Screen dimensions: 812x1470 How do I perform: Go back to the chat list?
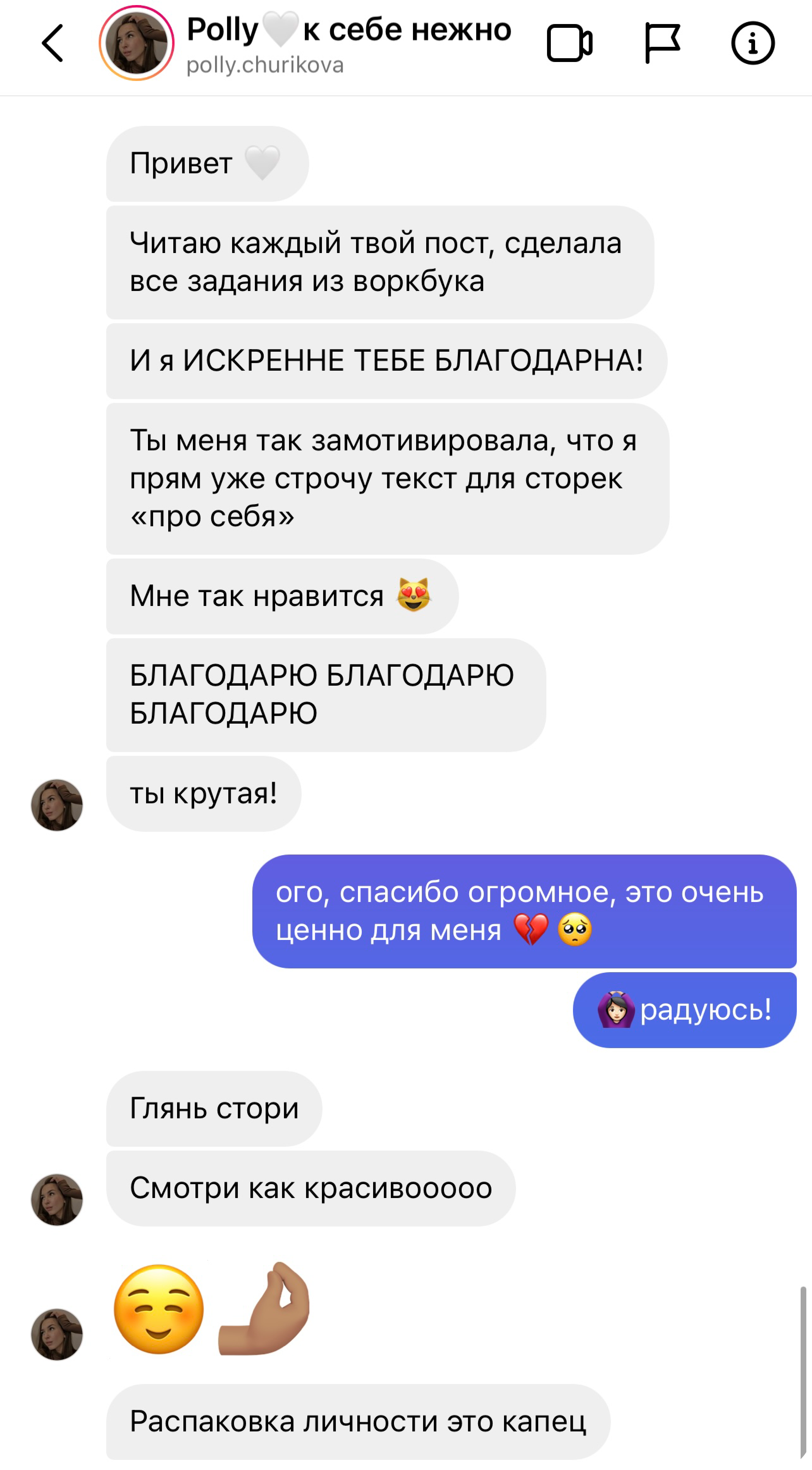tap(52, 43)
